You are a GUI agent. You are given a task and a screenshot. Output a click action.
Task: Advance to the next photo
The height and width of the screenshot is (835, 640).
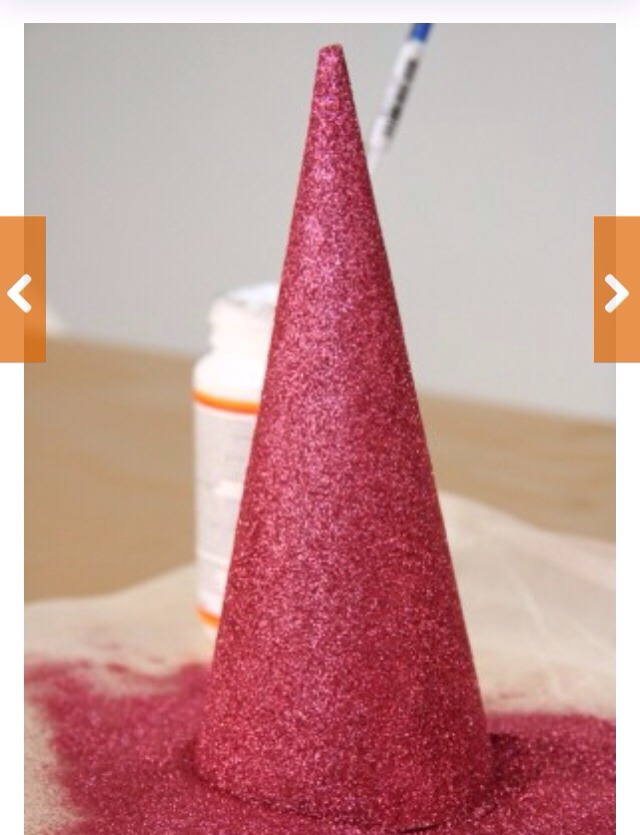pos(616,291)
